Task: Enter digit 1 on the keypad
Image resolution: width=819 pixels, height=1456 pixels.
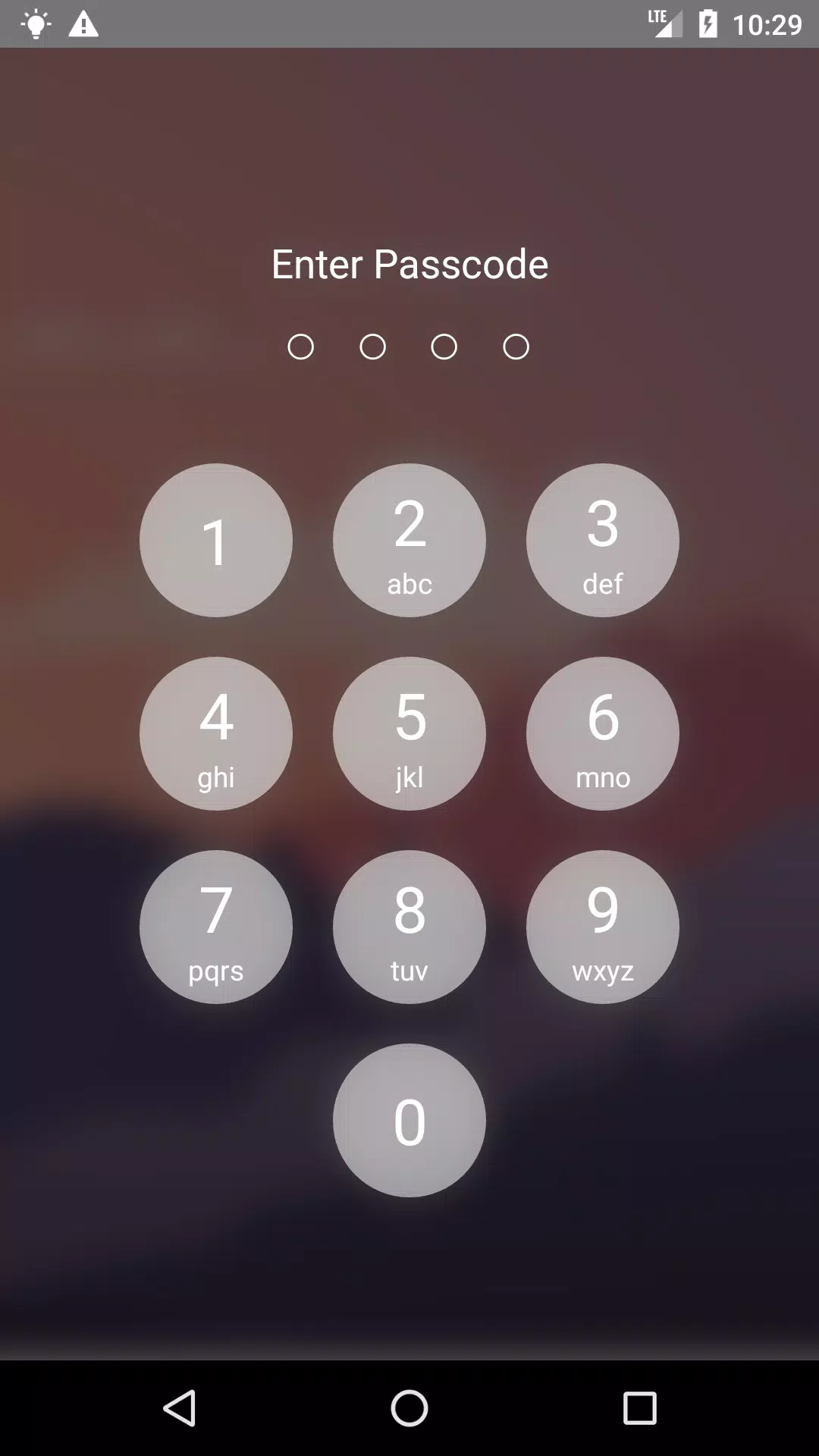Action: click(216, 540)
